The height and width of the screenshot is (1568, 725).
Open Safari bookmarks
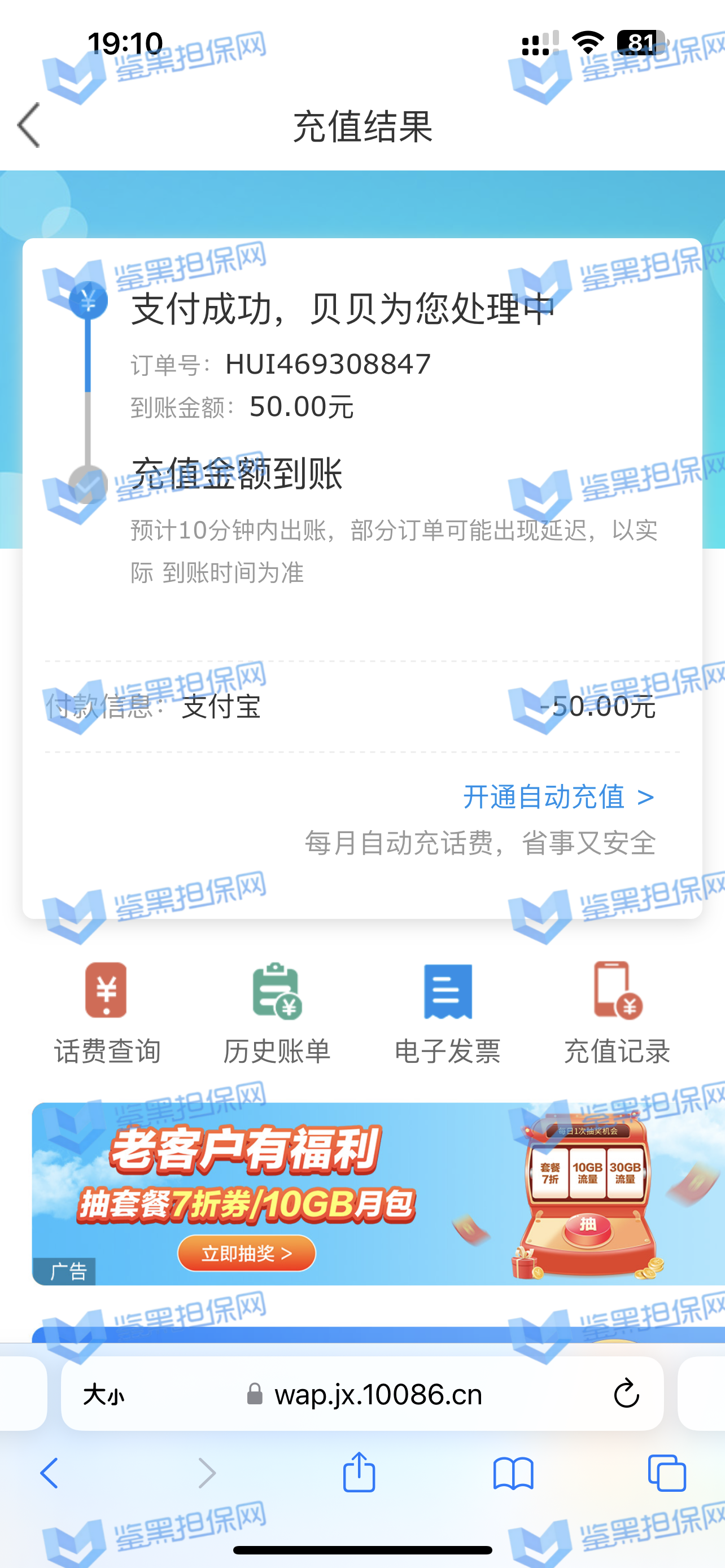[513, 1474]
